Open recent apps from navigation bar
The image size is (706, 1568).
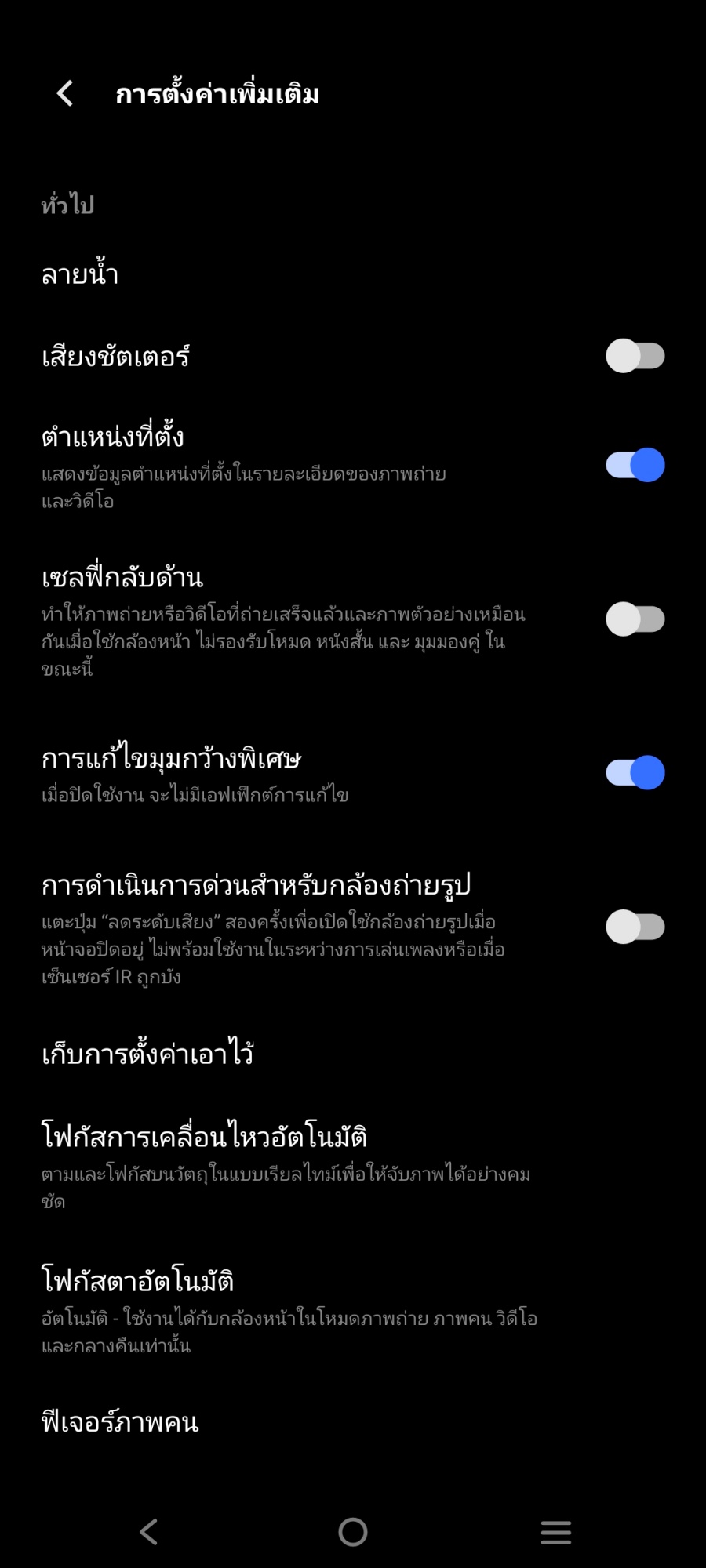[555, 1531]
